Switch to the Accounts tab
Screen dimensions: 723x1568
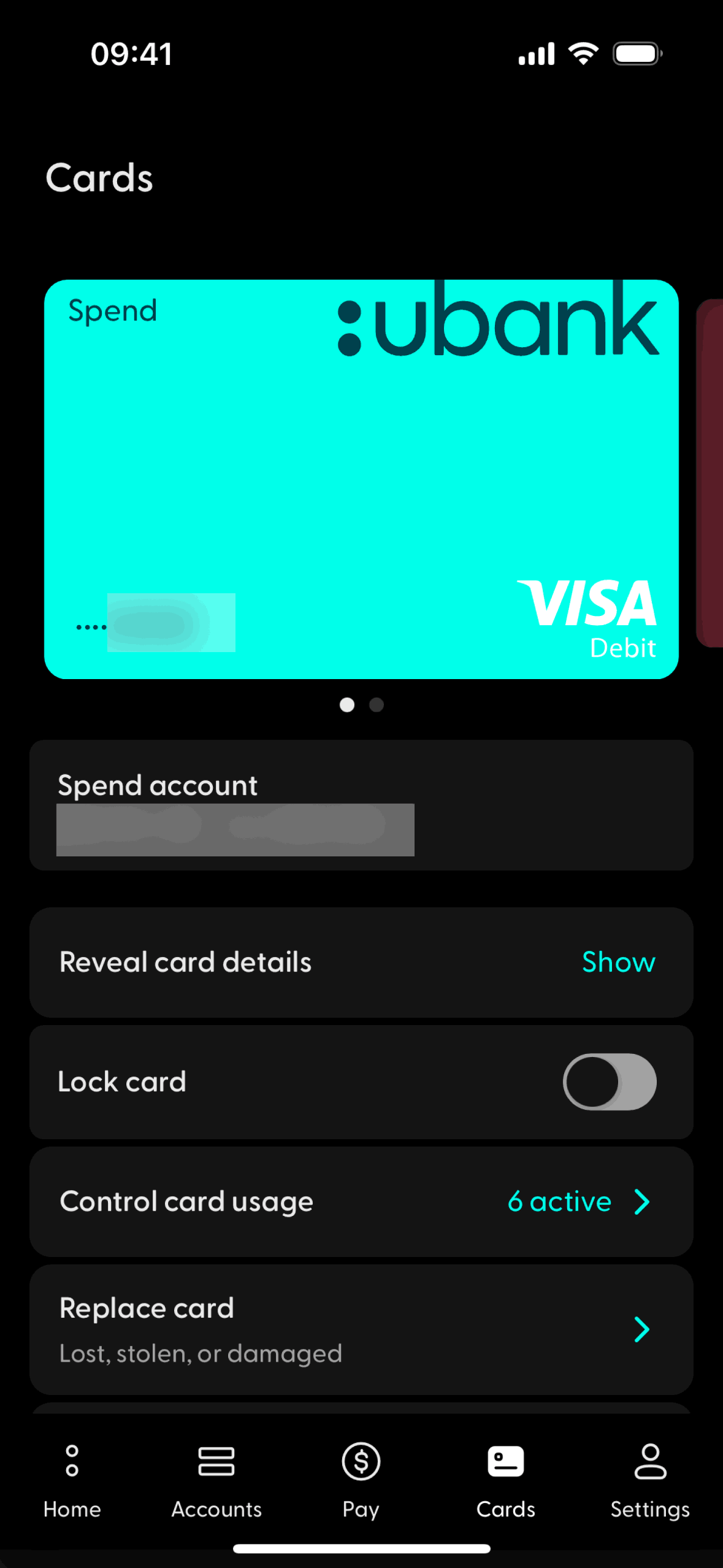pos(216,1479)
